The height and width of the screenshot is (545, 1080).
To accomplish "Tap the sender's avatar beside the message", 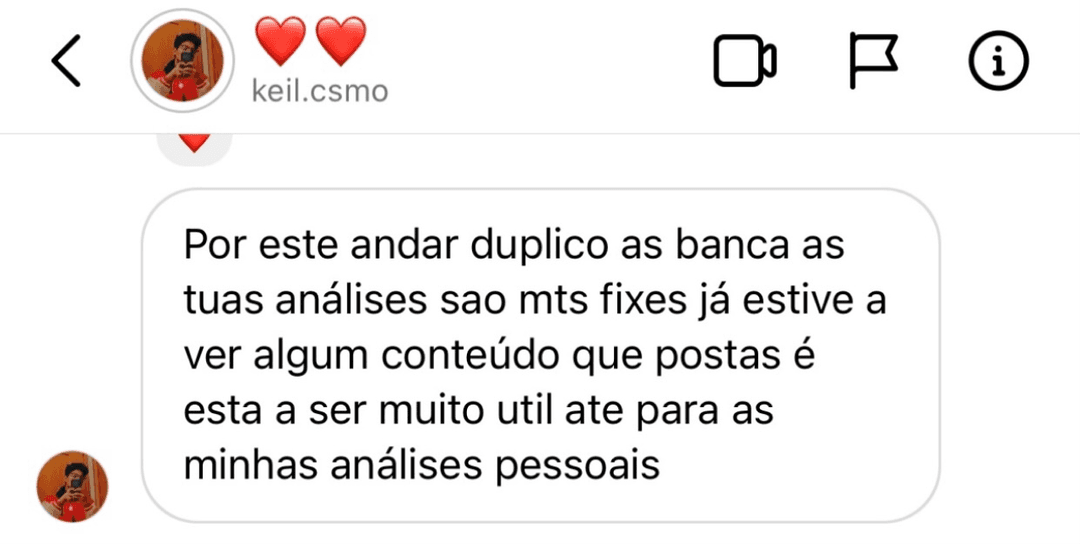I will click(x=72, y=486).
